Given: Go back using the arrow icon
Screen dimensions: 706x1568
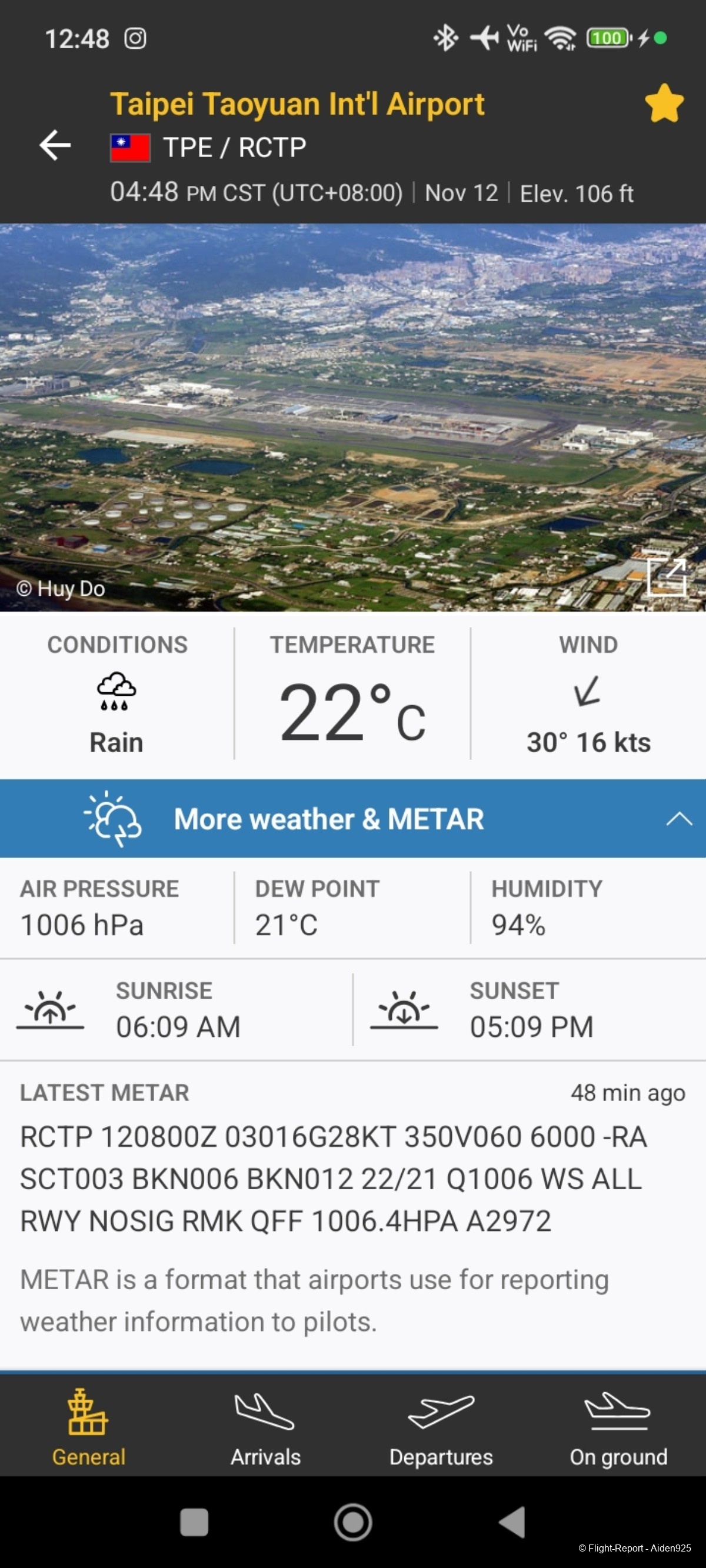Looking at the screenshot, I should [55, 146].
